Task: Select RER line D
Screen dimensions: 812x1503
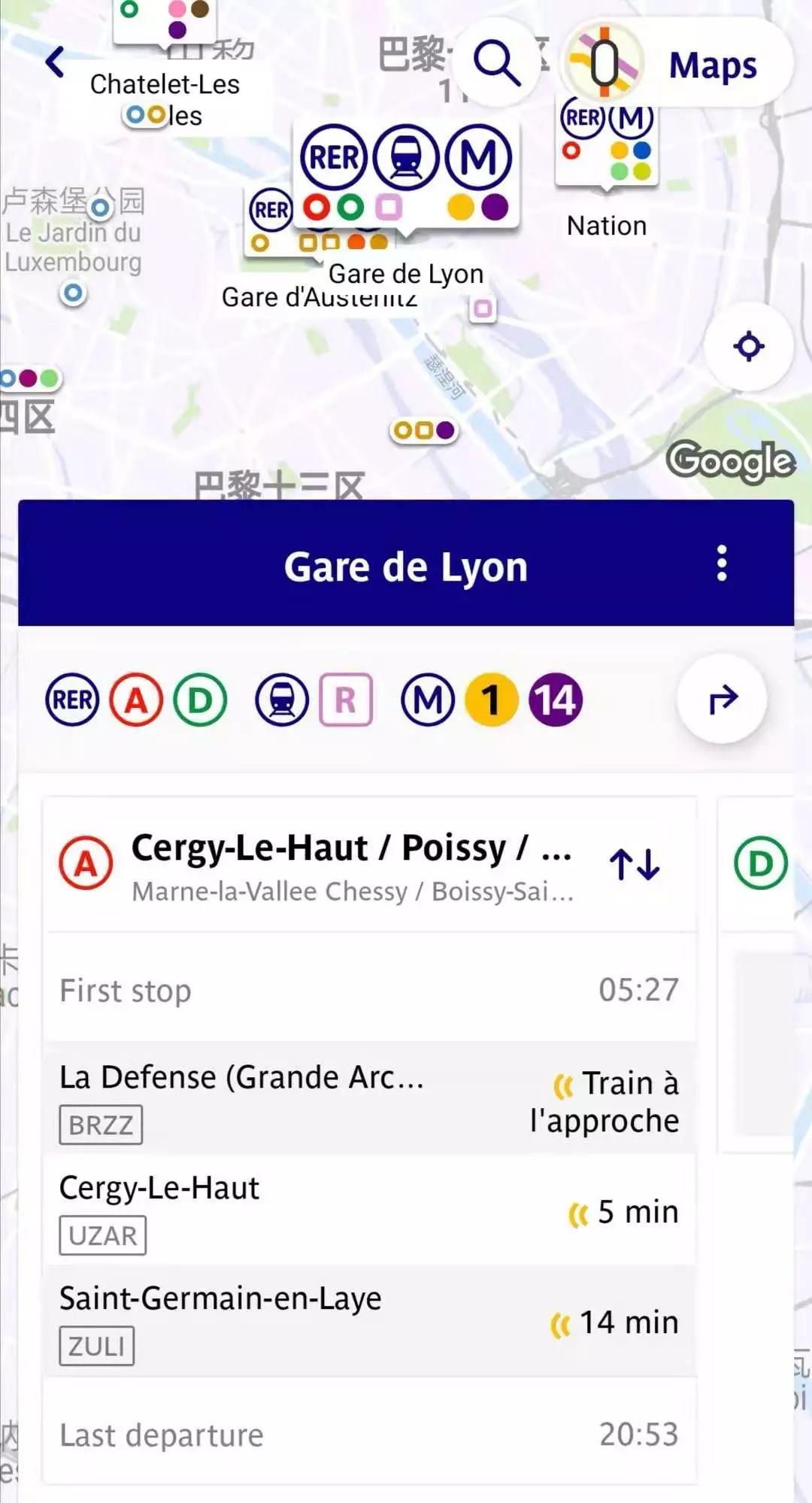Action: click(x=200, y=700)
